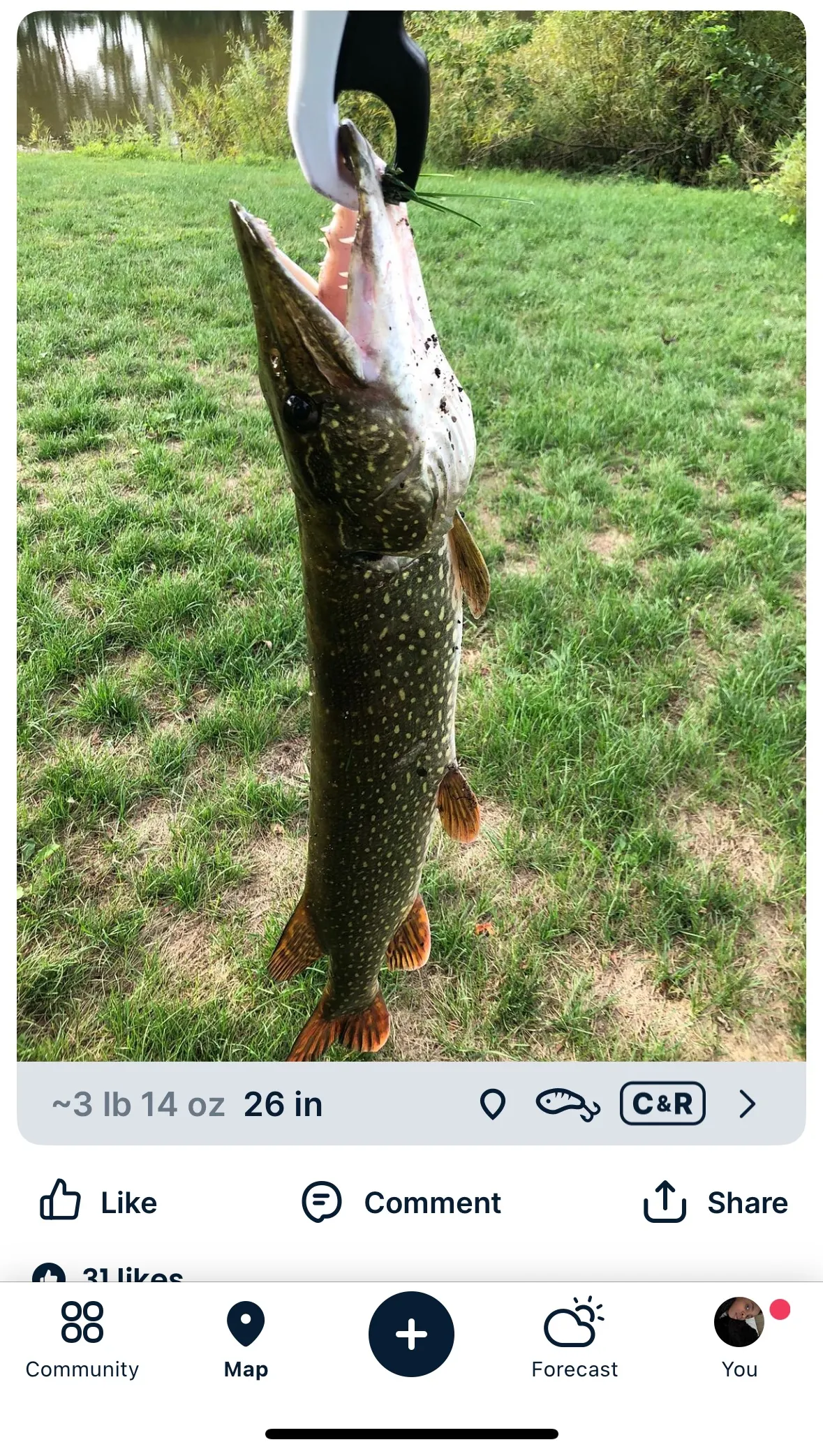This screenshot has height=1456, width=823.
Task: Open the Map tab
Action: pos(246,1339)
